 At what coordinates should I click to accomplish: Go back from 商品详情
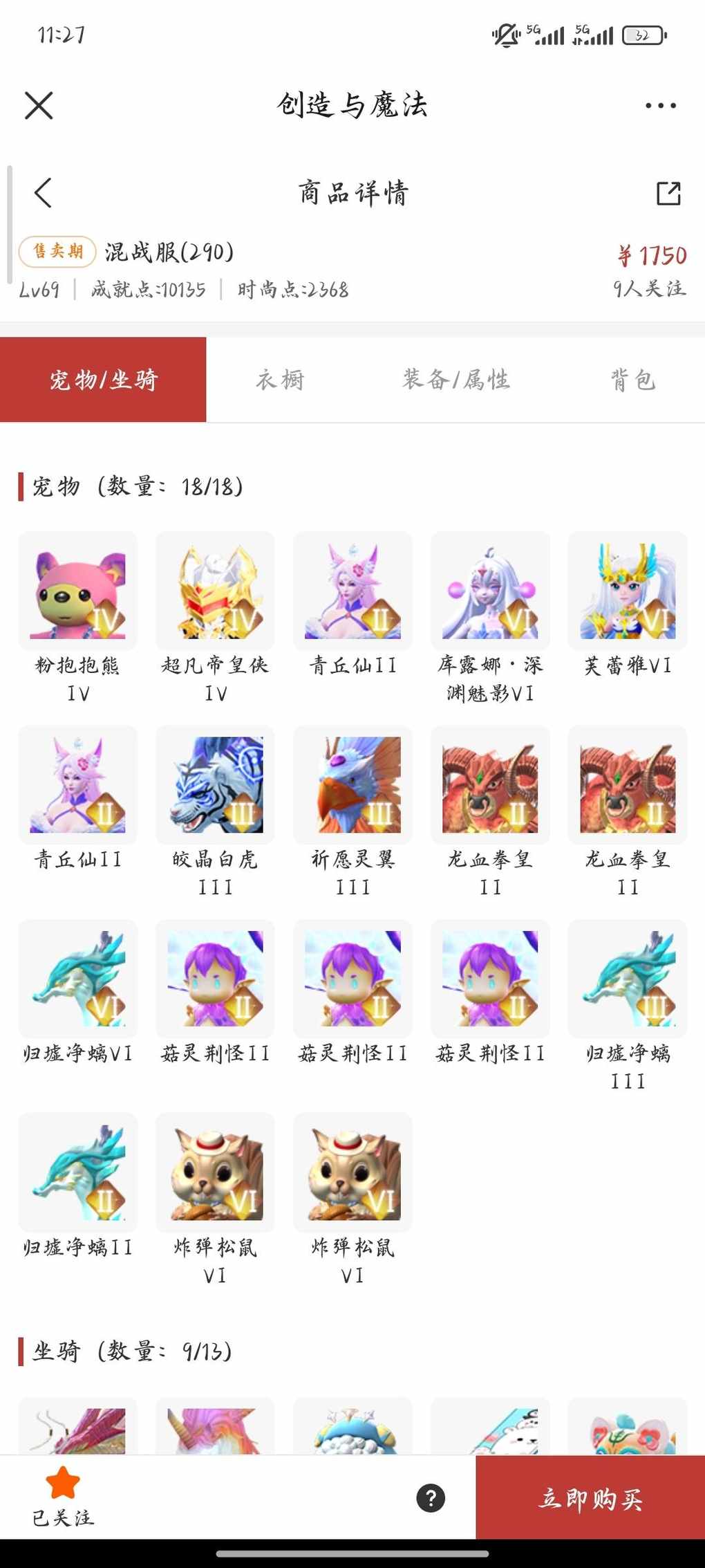[x=43, y=193]
